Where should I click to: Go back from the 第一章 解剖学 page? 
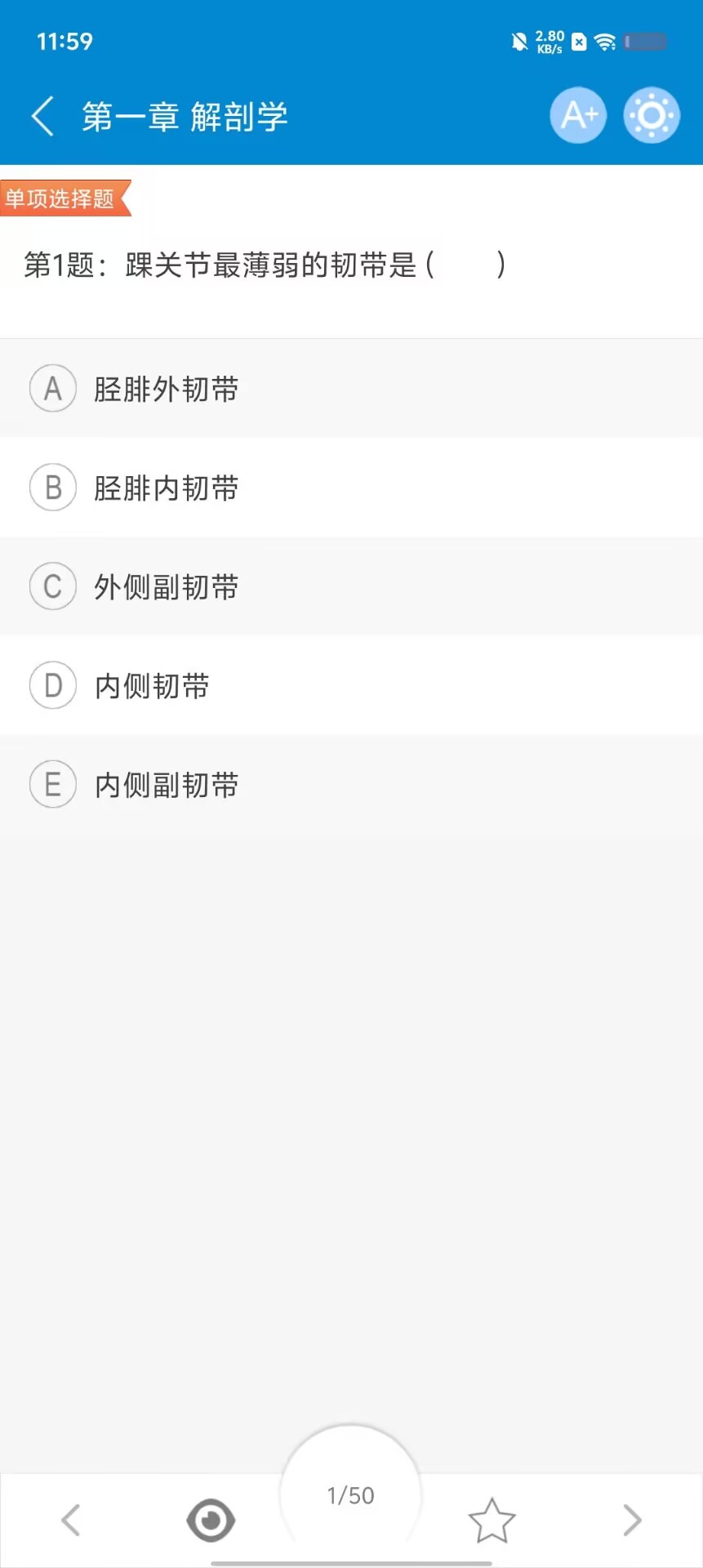42,116
